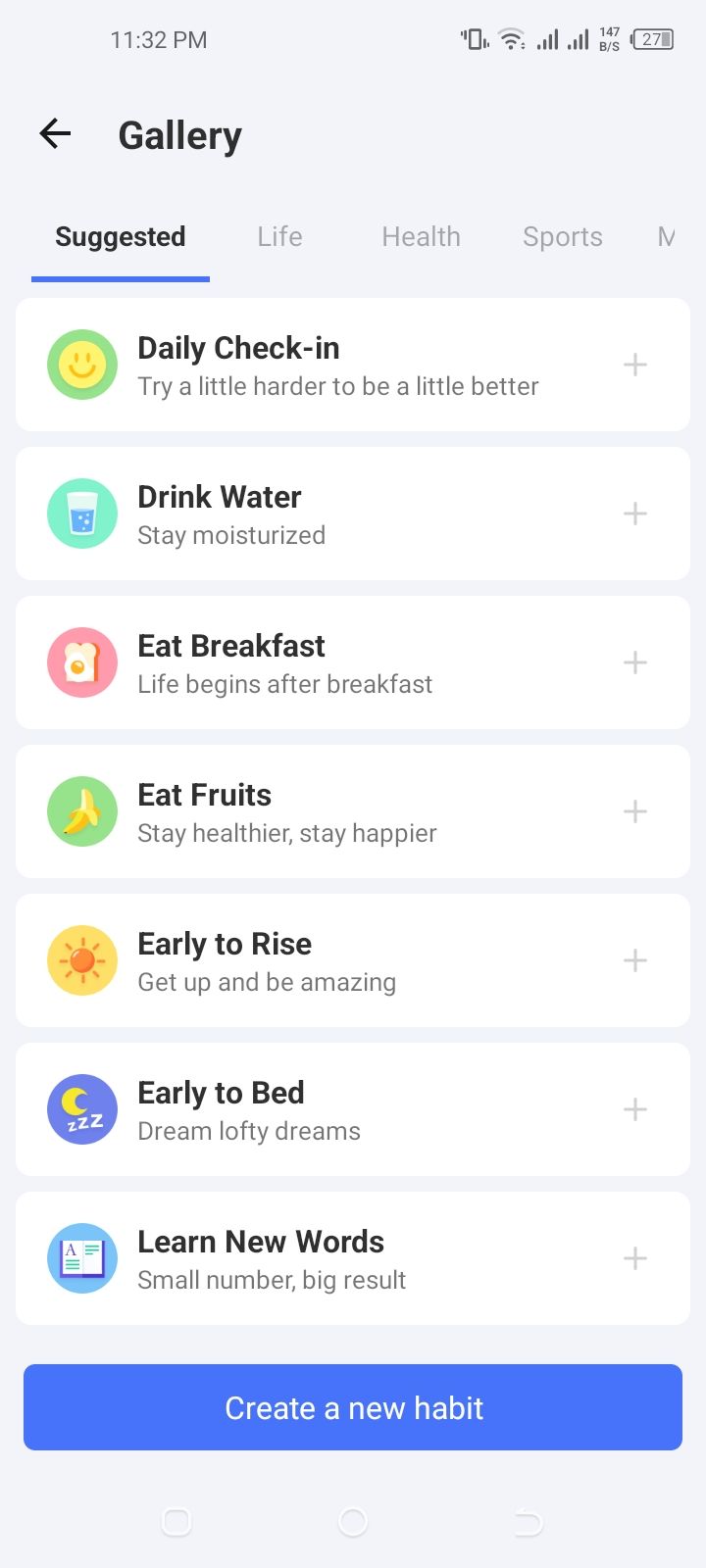This screenshot has width=706, height=1568.
Task: Switch to the Life tab
Action: tap(279, 237)
